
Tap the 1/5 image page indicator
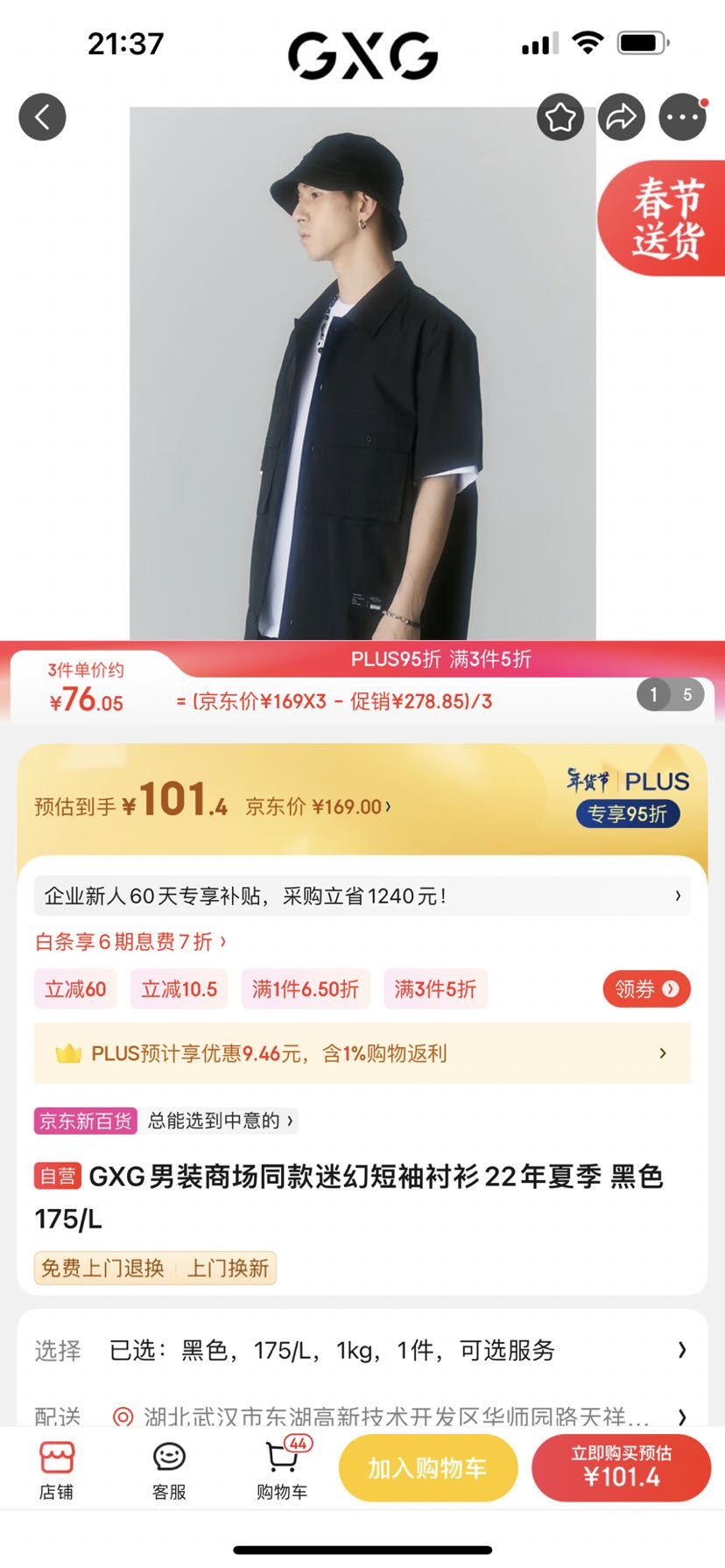pyautogui.click(x=671, y=694)
